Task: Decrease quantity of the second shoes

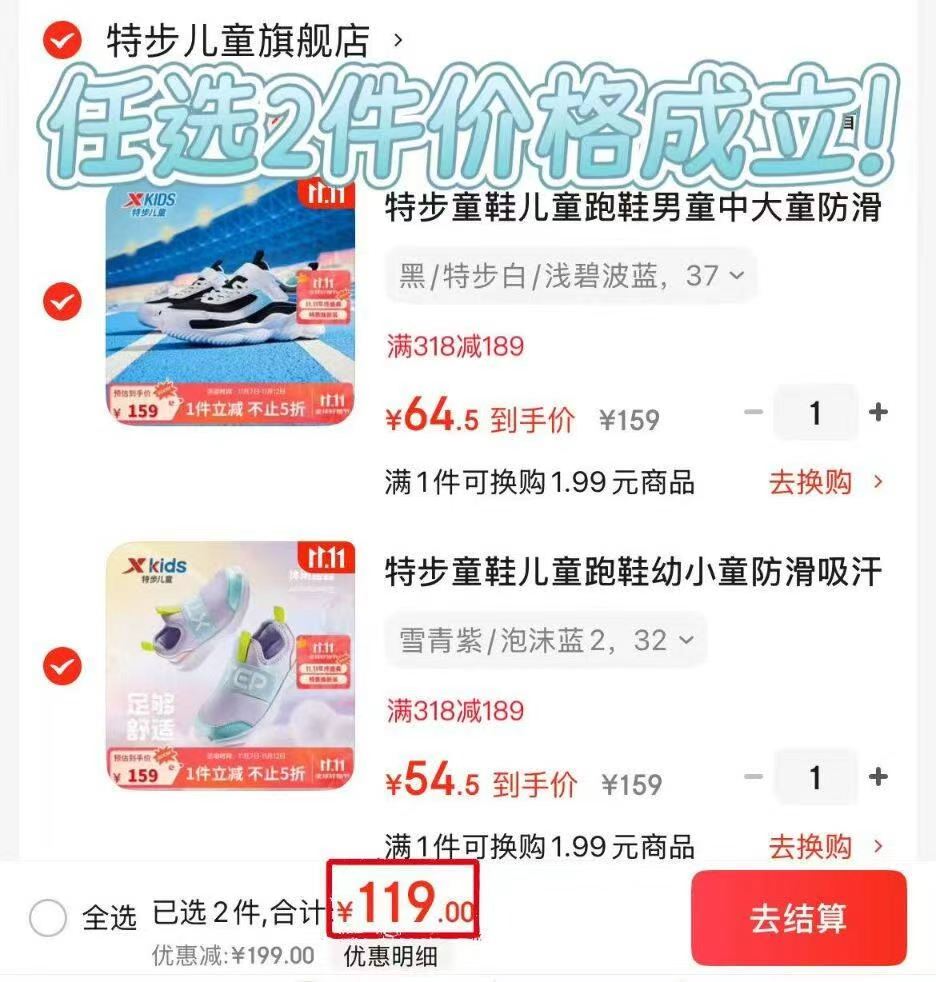Action: tap(753, 777)
